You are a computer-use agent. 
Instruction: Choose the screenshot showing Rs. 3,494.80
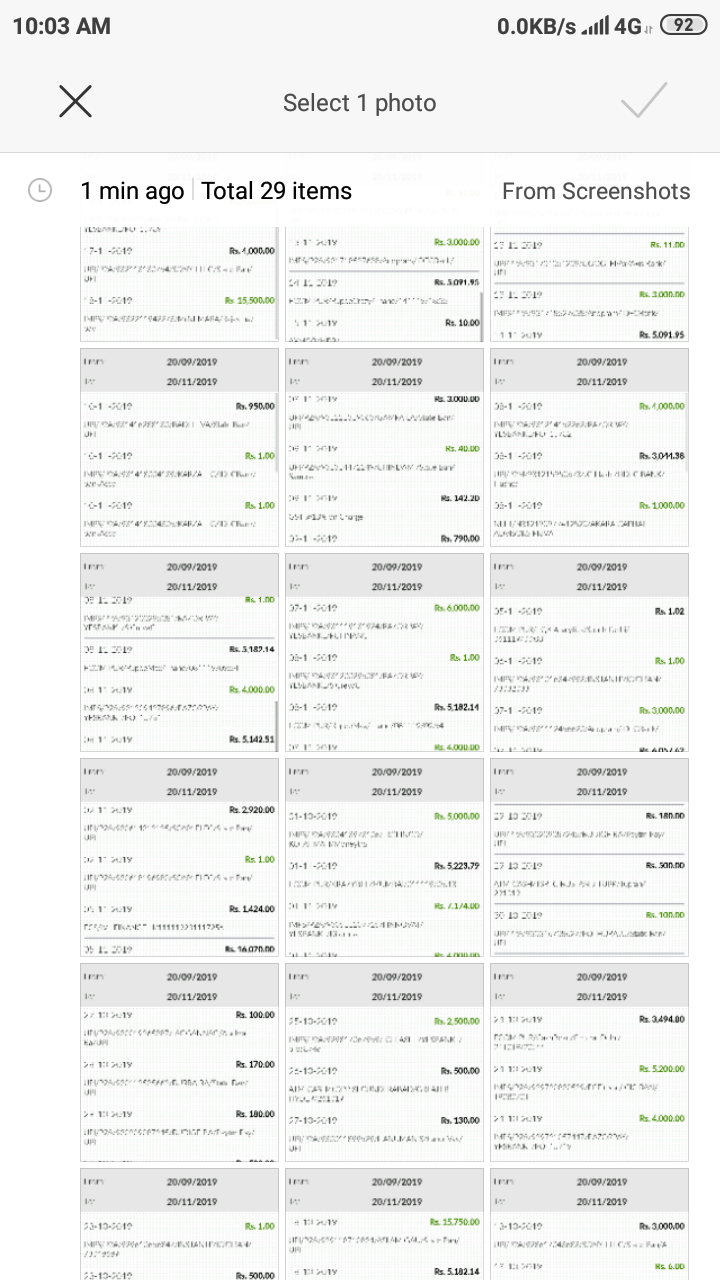click(589, 1061)
